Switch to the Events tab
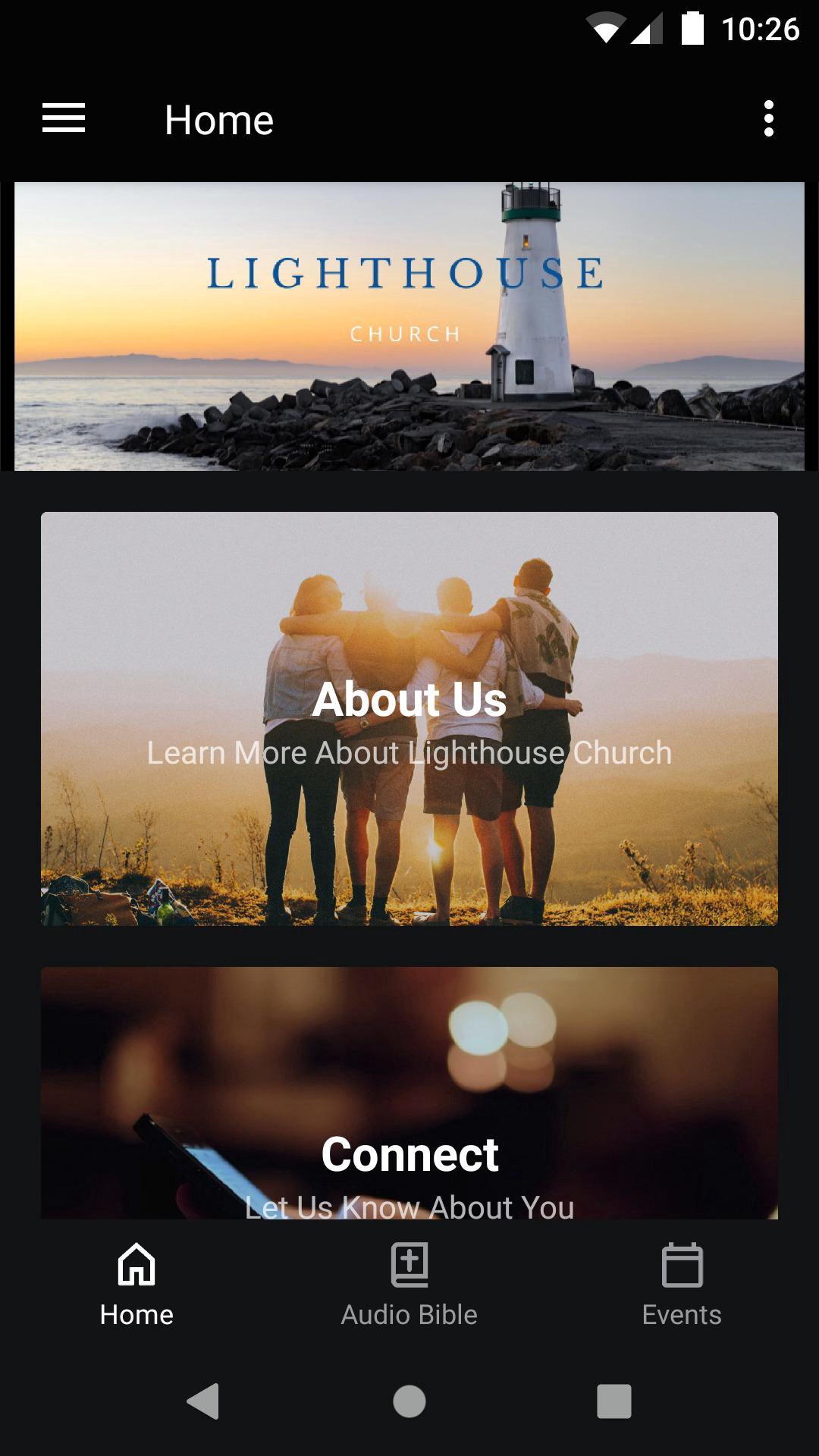The image size is (819, 1456). pyautogui.click(x=681, y=1283)
